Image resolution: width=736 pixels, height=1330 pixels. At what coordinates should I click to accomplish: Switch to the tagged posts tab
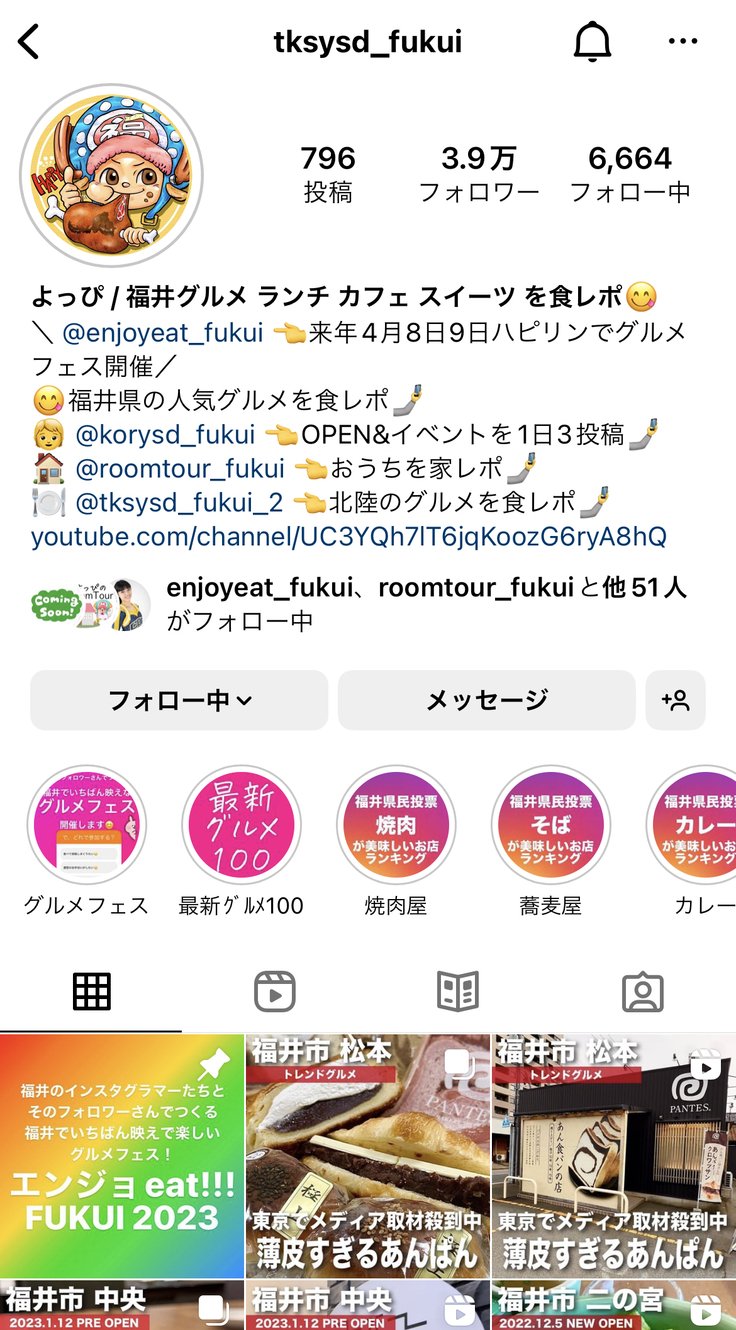pos(642,991)
